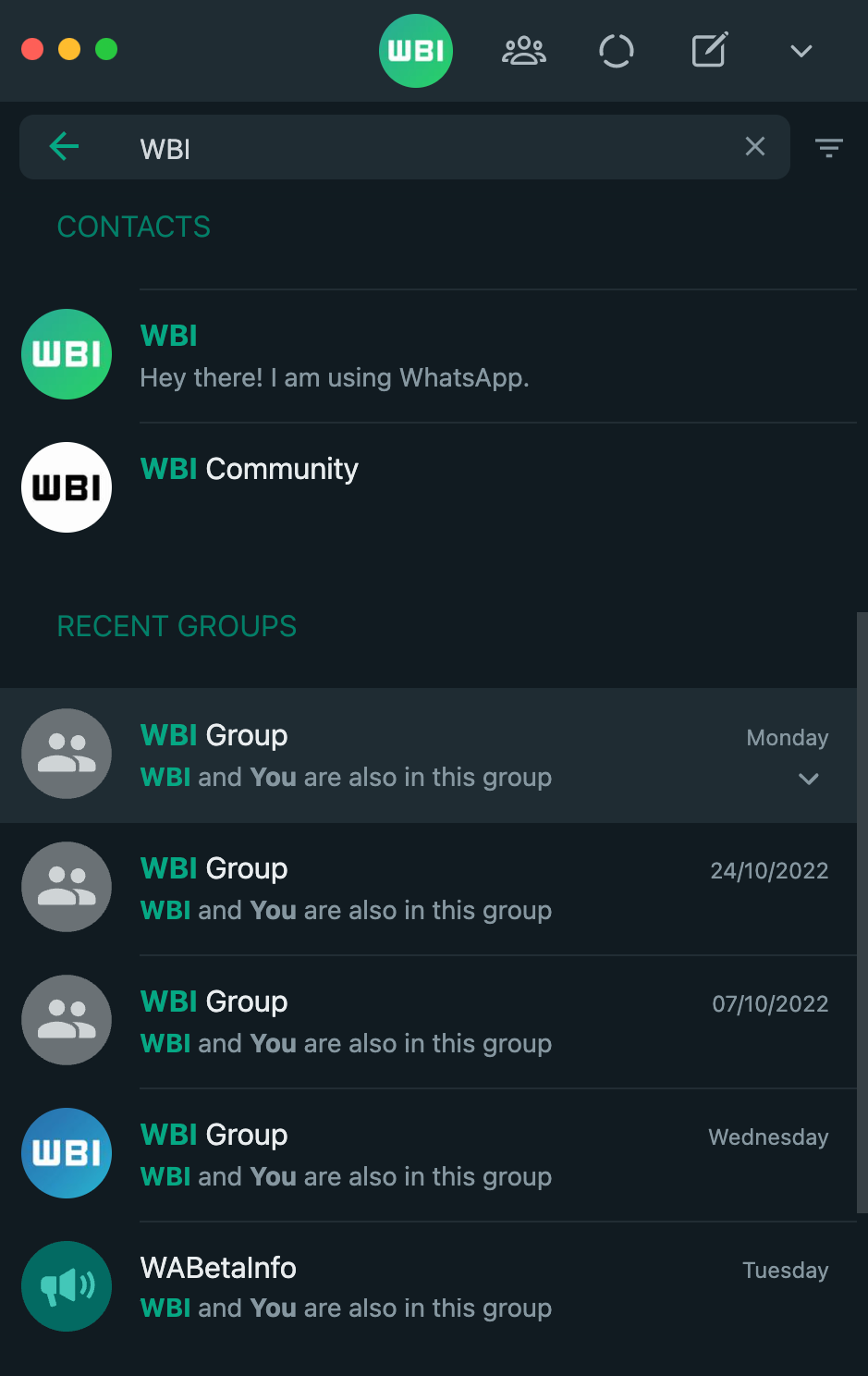The width and height of the screenshot is (868, 1376).
Task: Minimize the window with the yellow button
Action: click(69, 49)
